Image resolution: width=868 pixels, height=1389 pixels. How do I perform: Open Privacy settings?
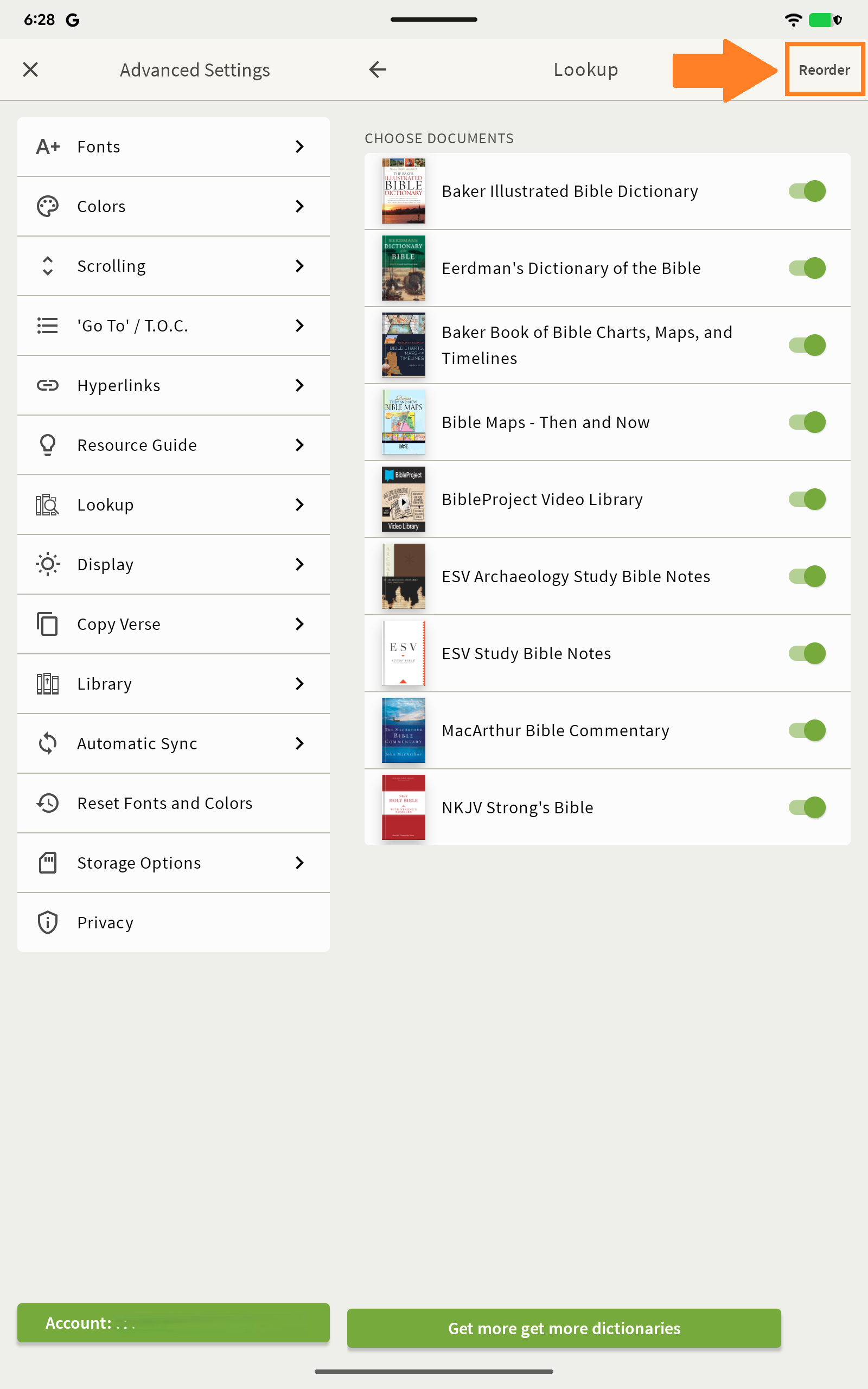pyautogui.click(x=174, y=923)
